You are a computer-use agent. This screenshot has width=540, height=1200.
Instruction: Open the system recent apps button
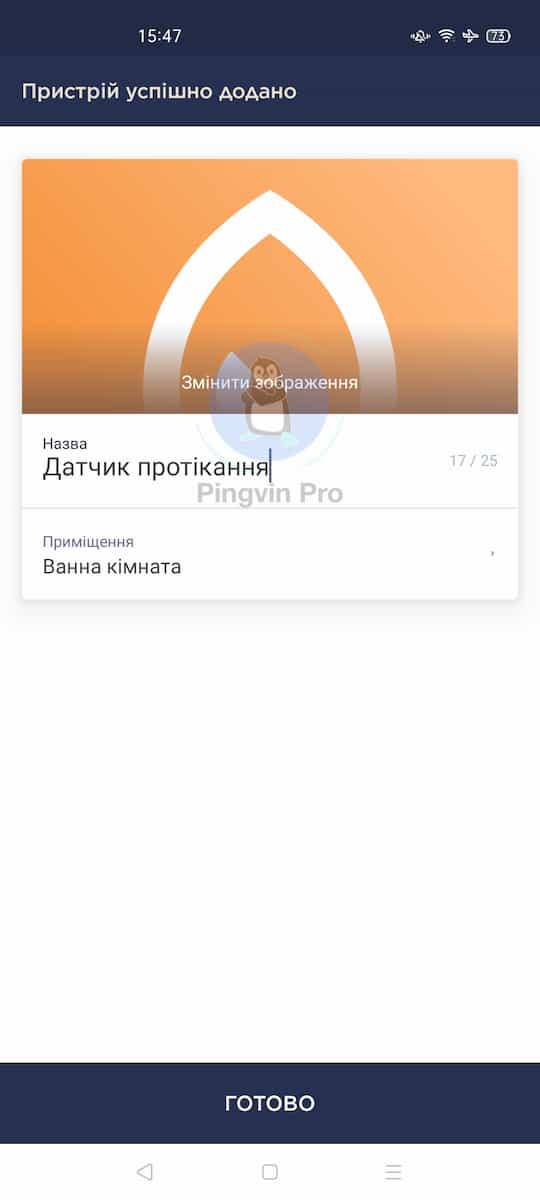(393, 1172)
